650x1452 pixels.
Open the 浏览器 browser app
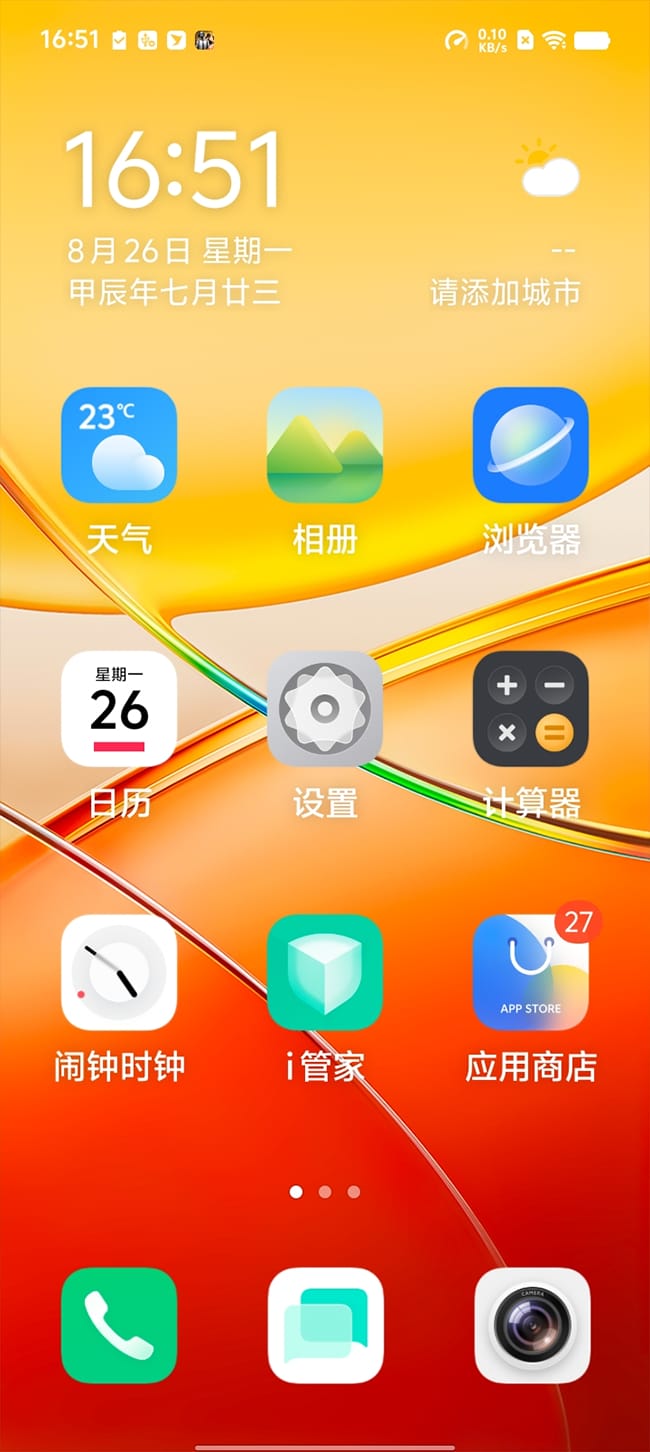click(531, 445)
